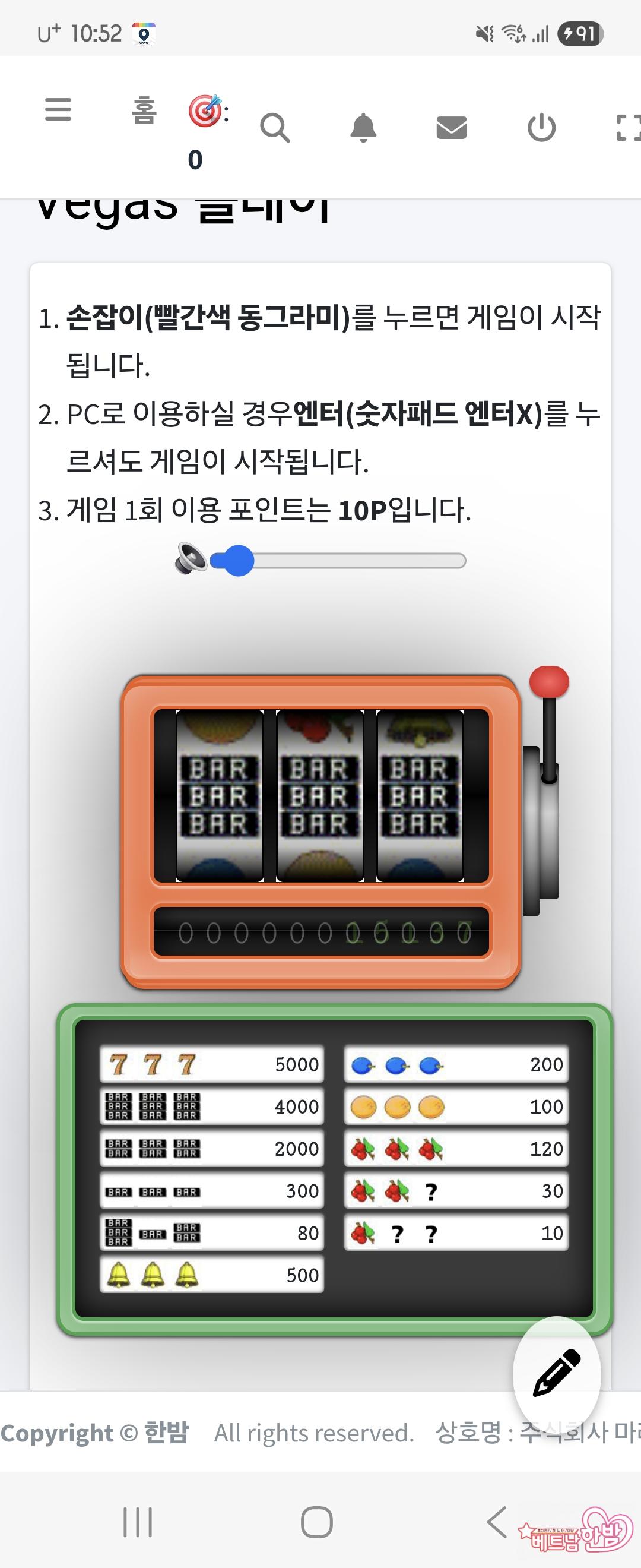Open the search magnifier icon
Viewport: 641px width, 1568px height.
274,128
